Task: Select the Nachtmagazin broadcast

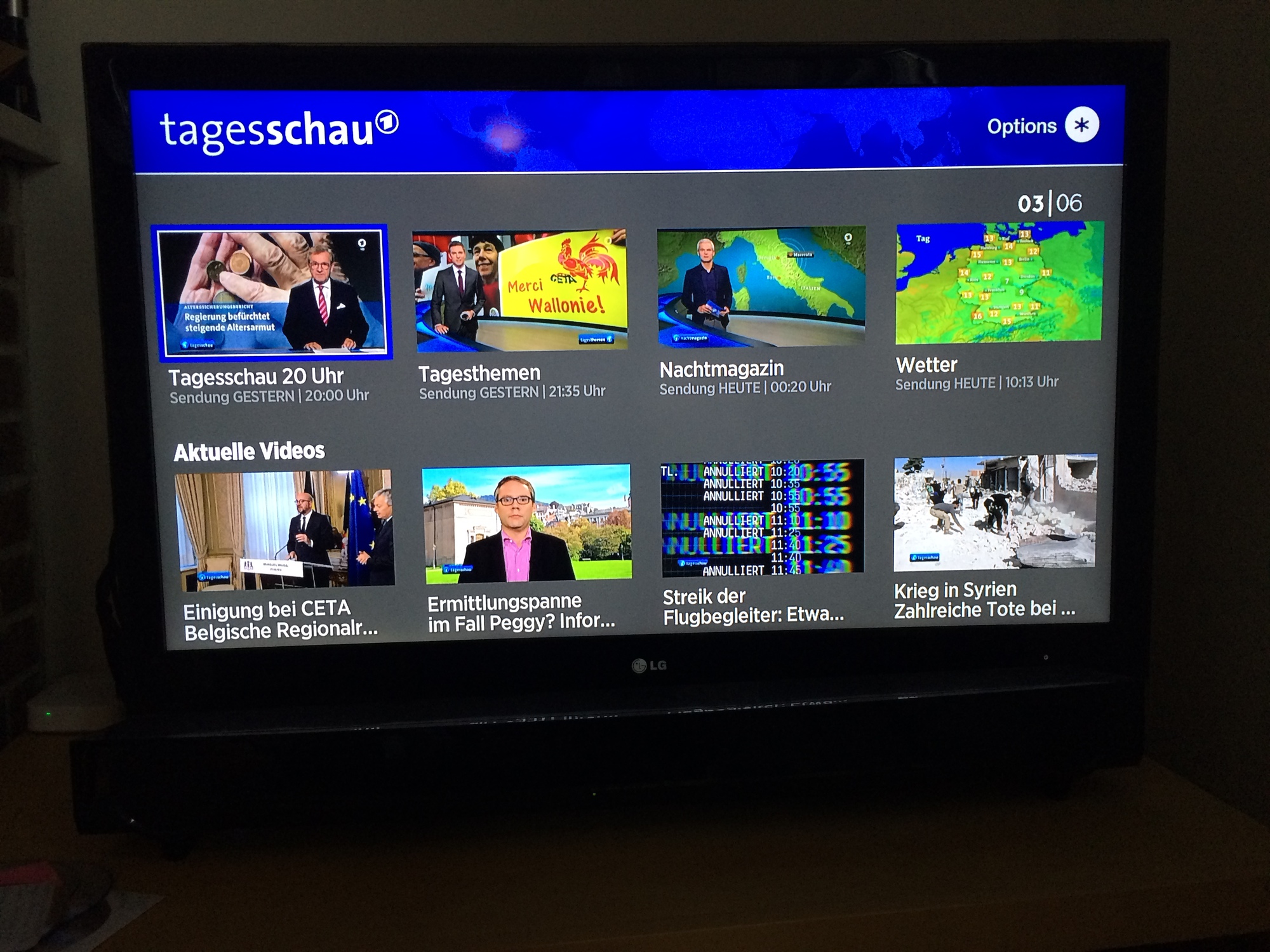Action: pyautogui.click(x=761, y=286)
